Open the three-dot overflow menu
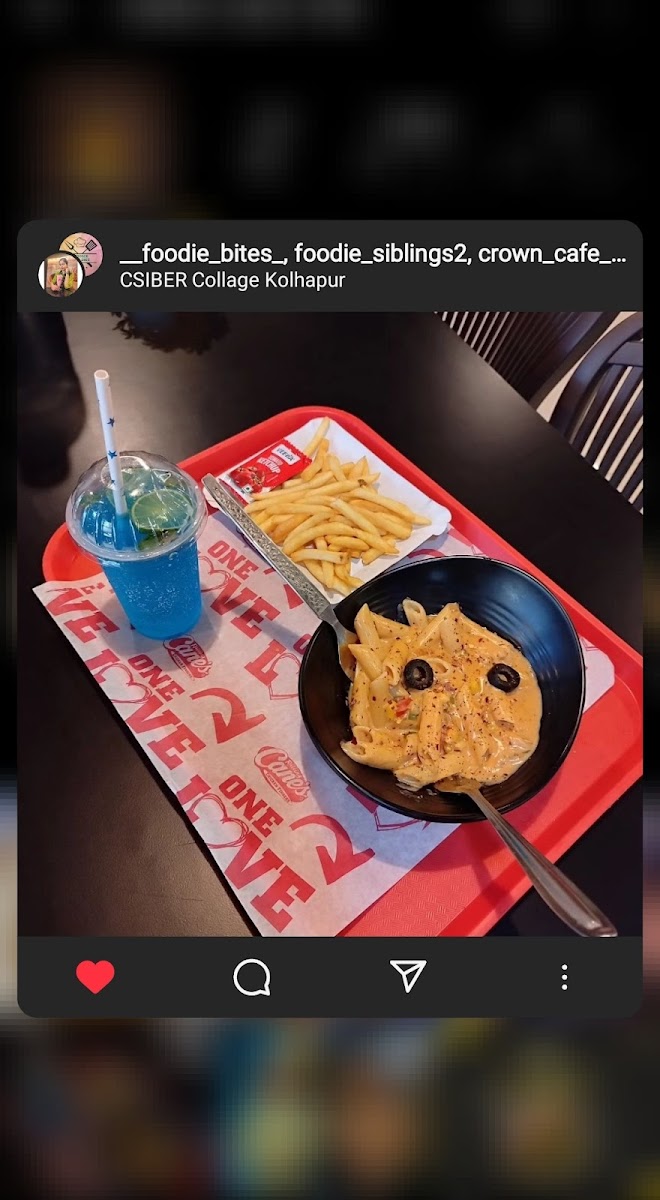The height and width of the screenshot is (1200, 660). coord(564,977)
